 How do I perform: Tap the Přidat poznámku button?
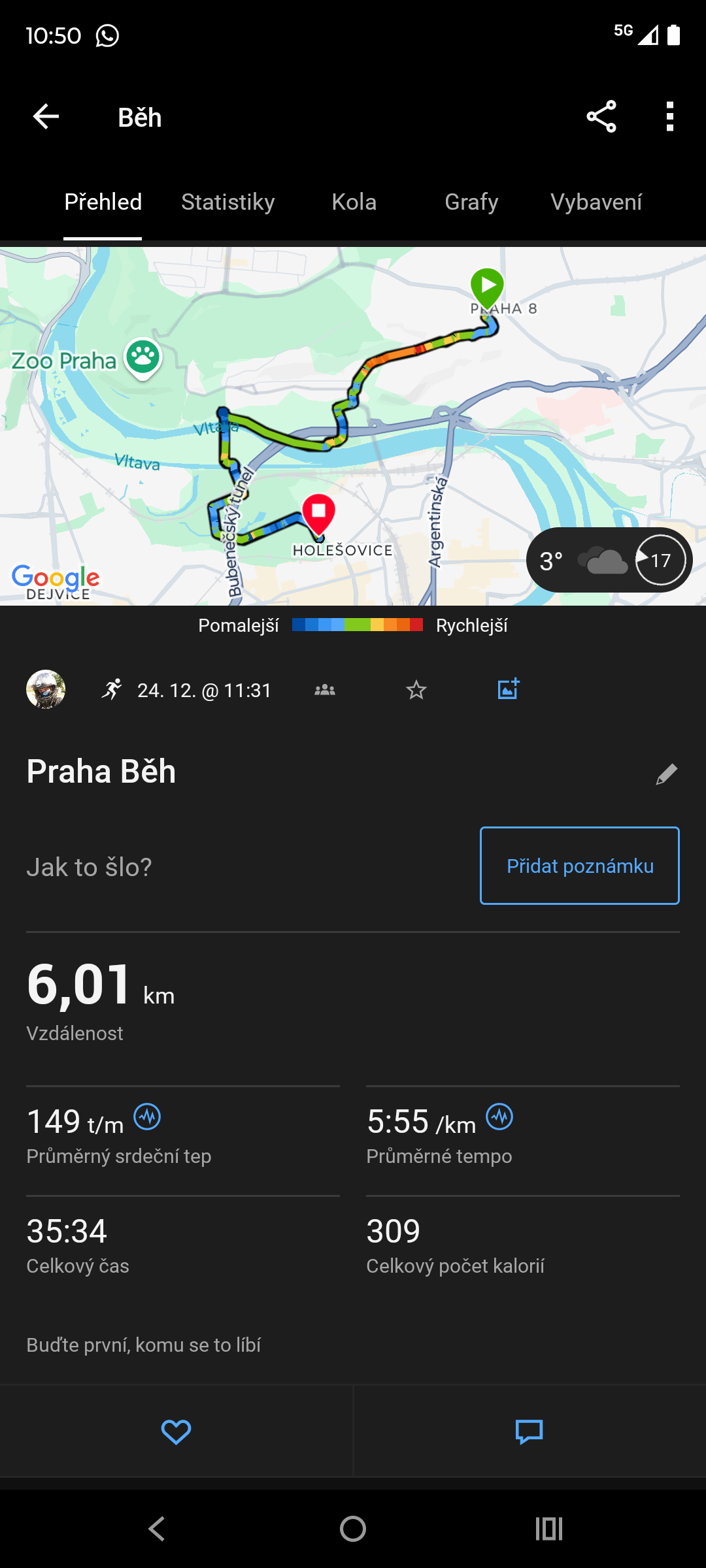[x=579, y=866]
